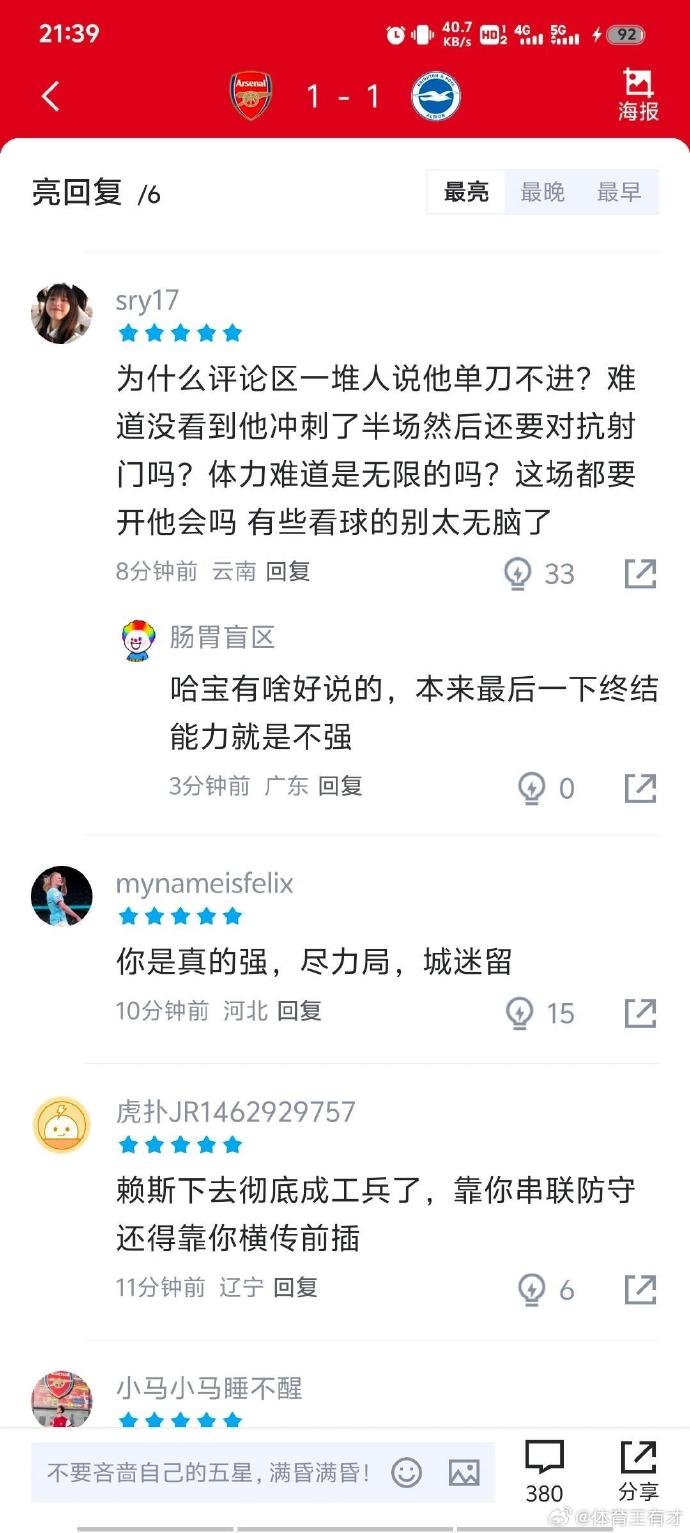The height and width of the screenshot is (1533, 690).
Task: Share 肠胃盲区's reply
Action: click(x=640, y=788)
